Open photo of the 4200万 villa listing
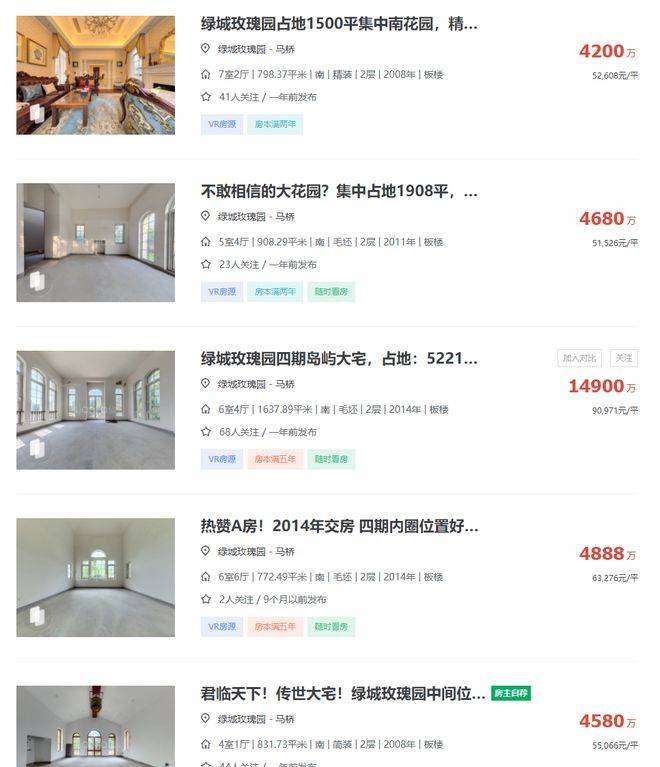660x767 pixels. coord(95,75)
